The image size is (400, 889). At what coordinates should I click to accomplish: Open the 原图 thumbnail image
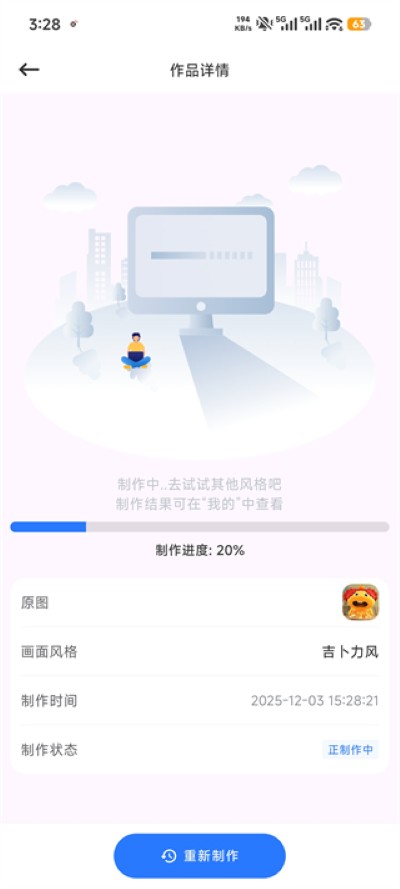click(x=360, y=602)
